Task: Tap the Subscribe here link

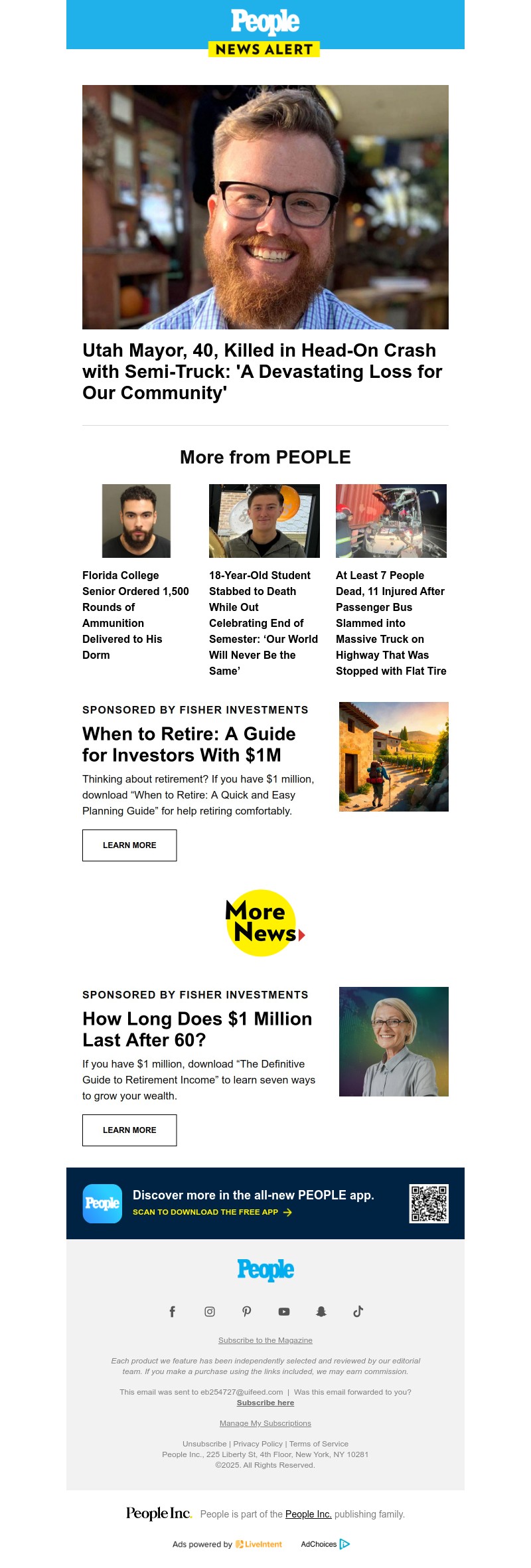Action: click(265, 1403)
